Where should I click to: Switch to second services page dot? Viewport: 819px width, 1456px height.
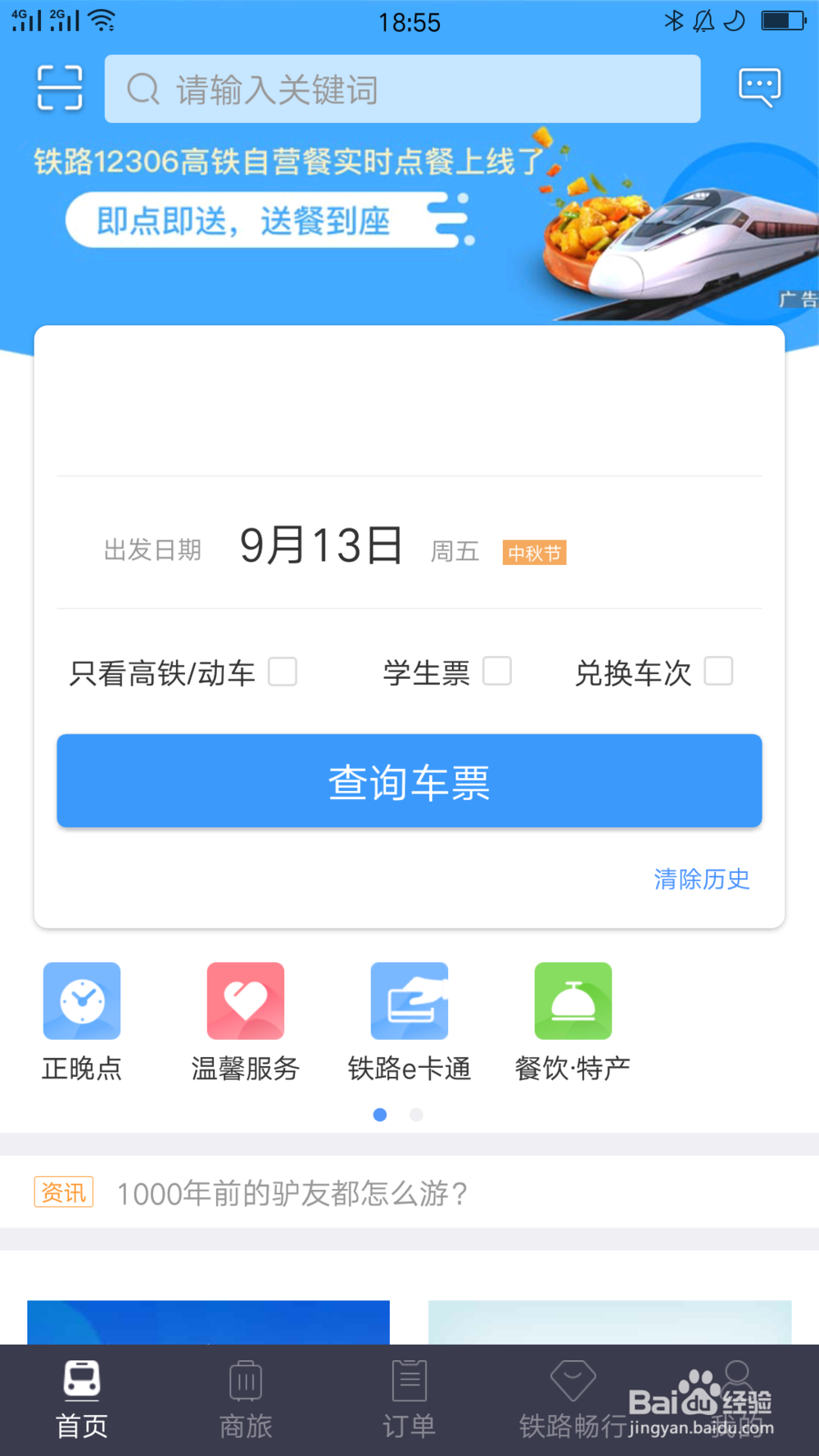pyautogui.click(x=417, y=1115)
